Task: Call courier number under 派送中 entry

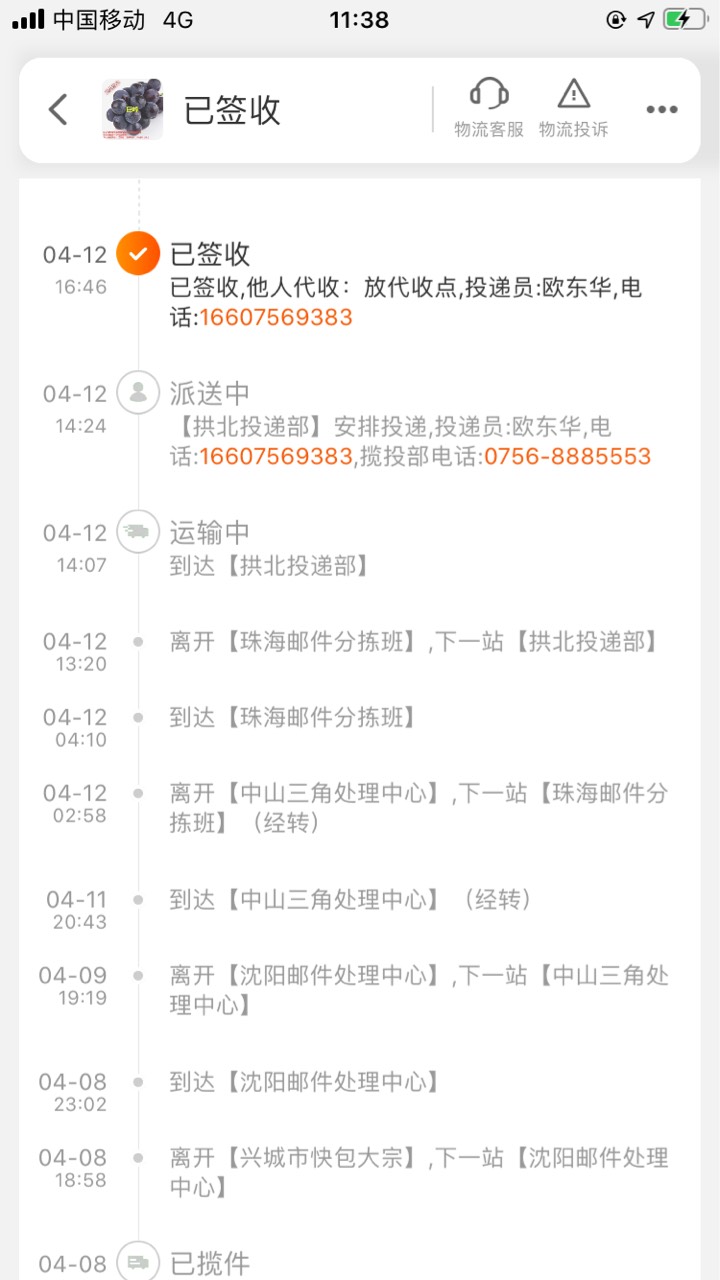Action: (x=276, y=457)
